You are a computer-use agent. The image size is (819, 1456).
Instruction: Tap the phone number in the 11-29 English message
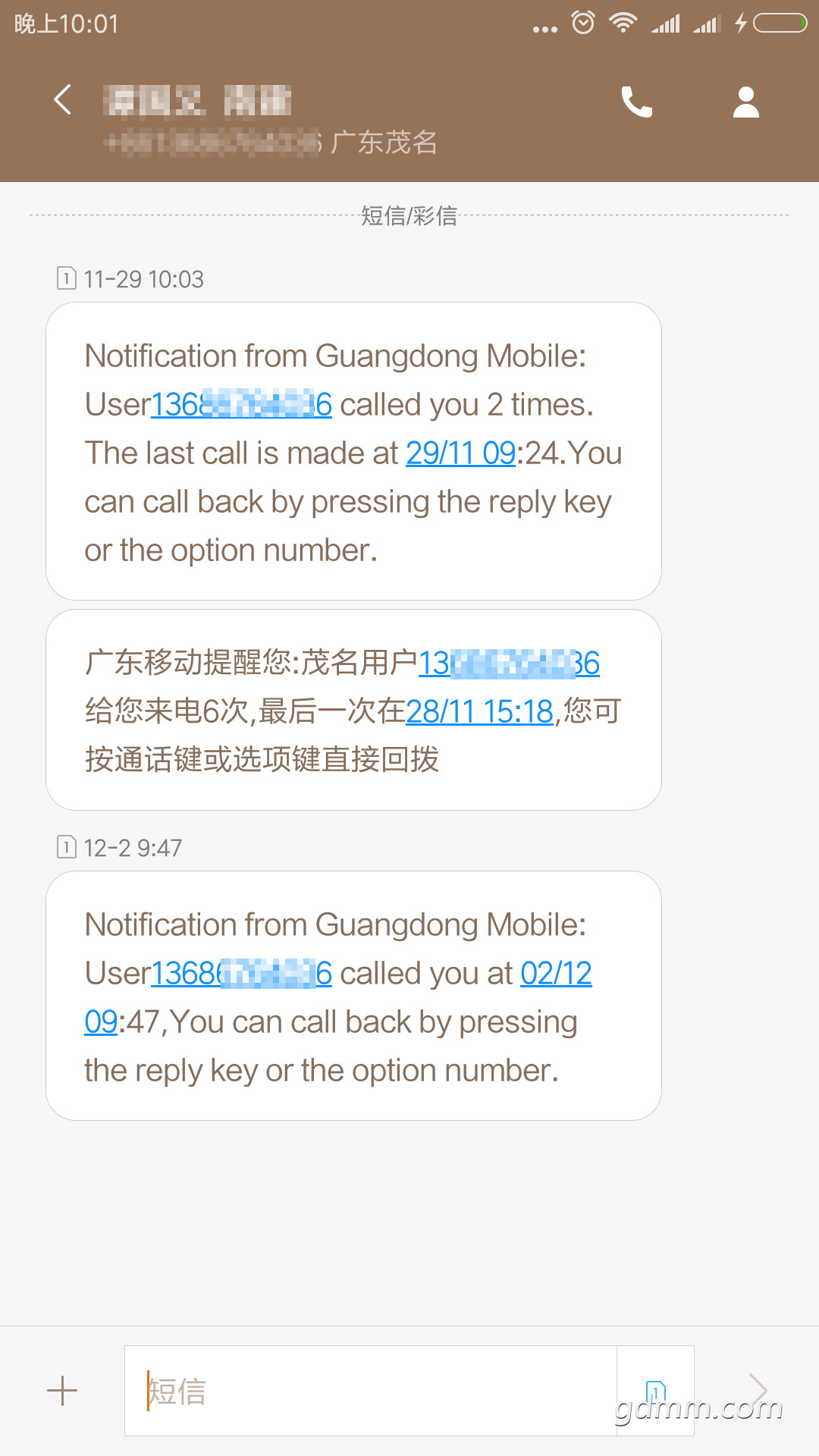pos(241,405)
